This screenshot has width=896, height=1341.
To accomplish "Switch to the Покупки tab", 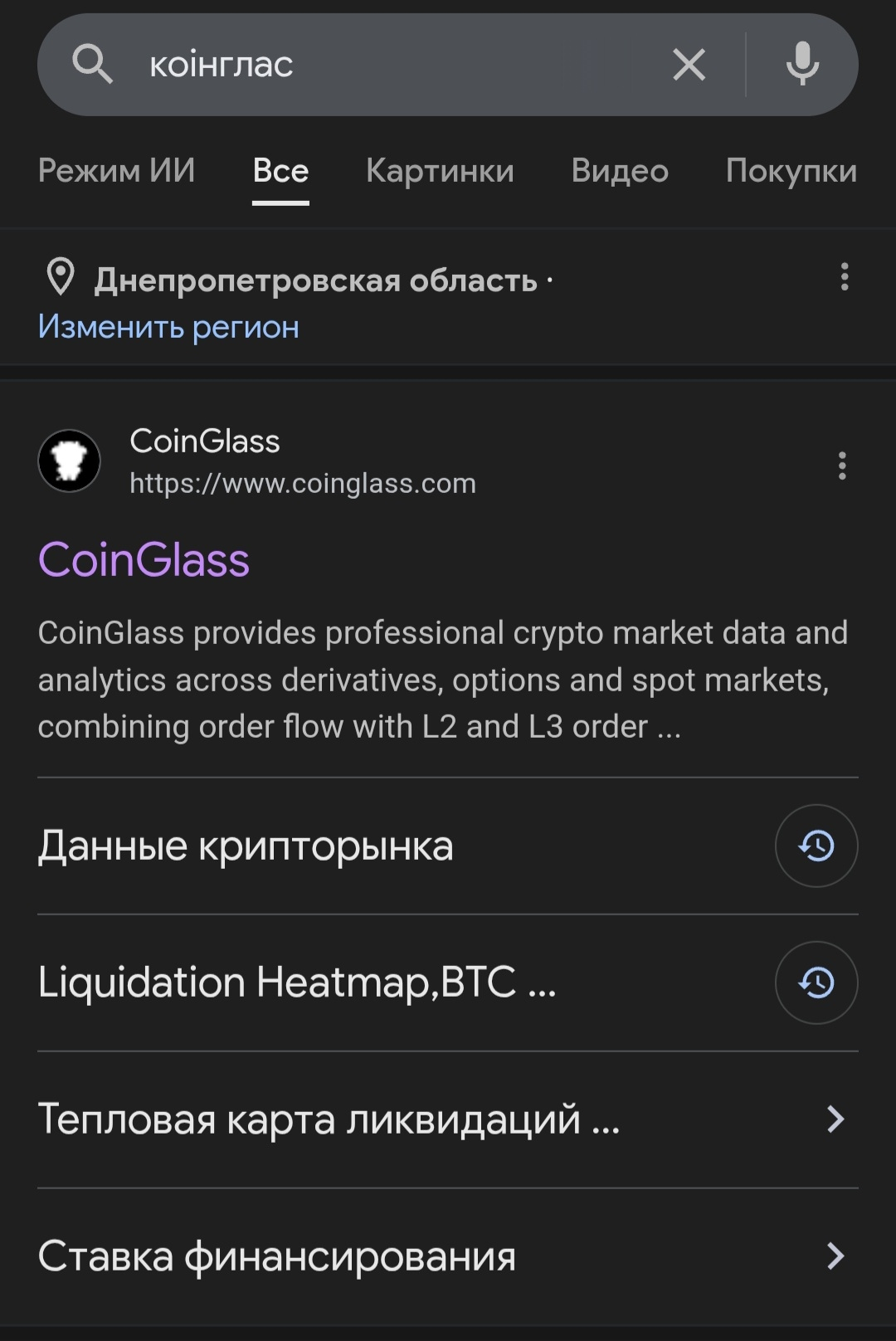I will 791,171.
